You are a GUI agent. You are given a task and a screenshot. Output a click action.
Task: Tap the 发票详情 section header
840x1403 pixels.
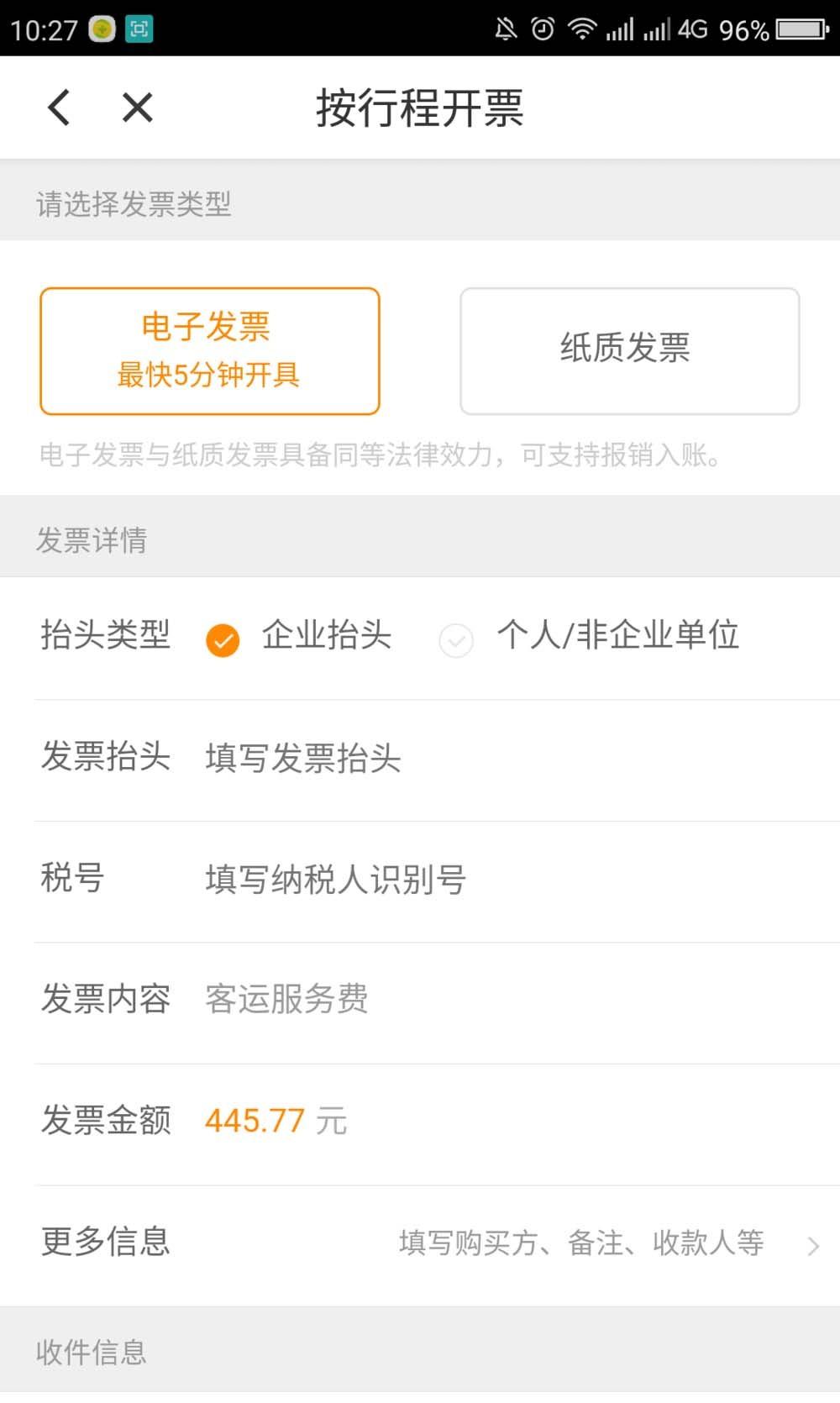[91, 540]
